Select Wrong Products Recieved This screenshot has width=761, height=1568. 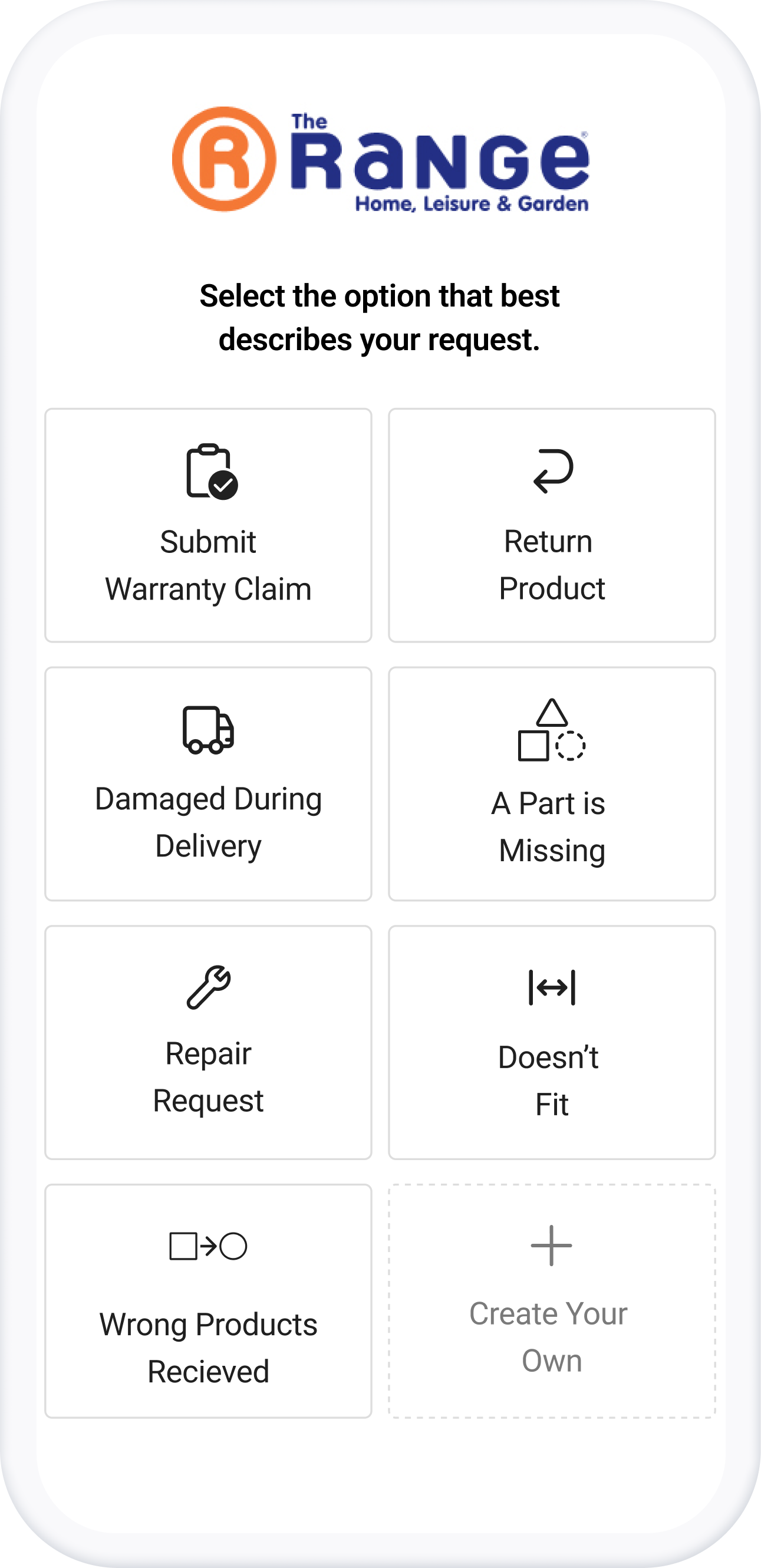(x=208, y=1301)
